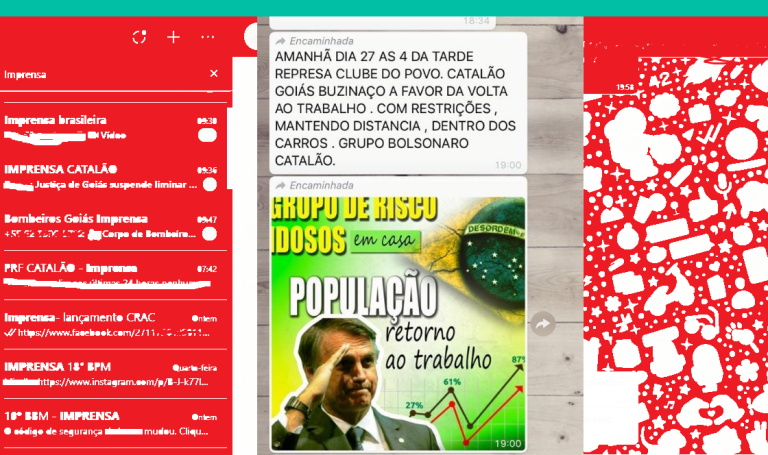
Task: Open the three-dot overflow menu
Action: pyautogui.click(x=207, y=37)
